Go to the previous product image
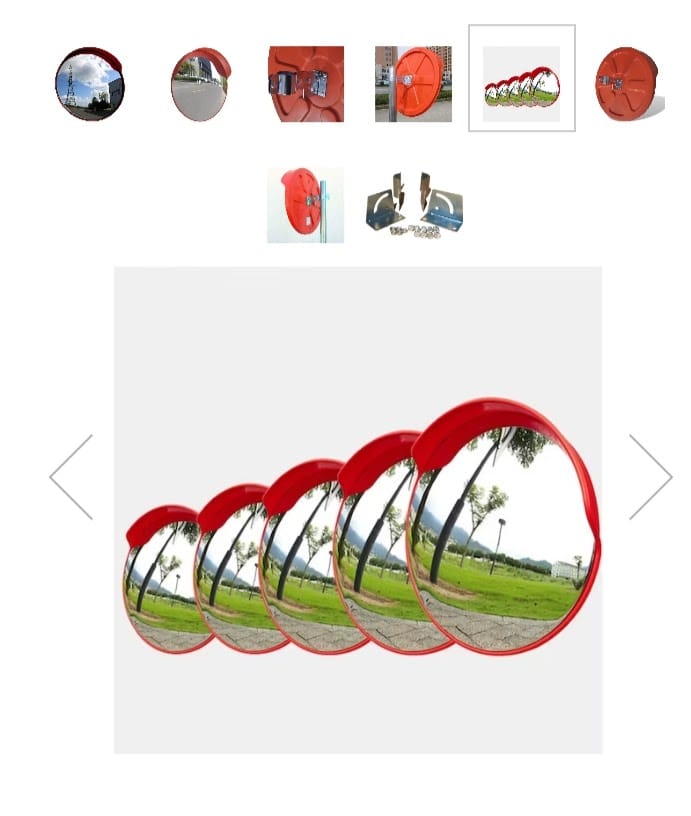The height and width of the screenshot is (816, 691). [x=71, y=477]
